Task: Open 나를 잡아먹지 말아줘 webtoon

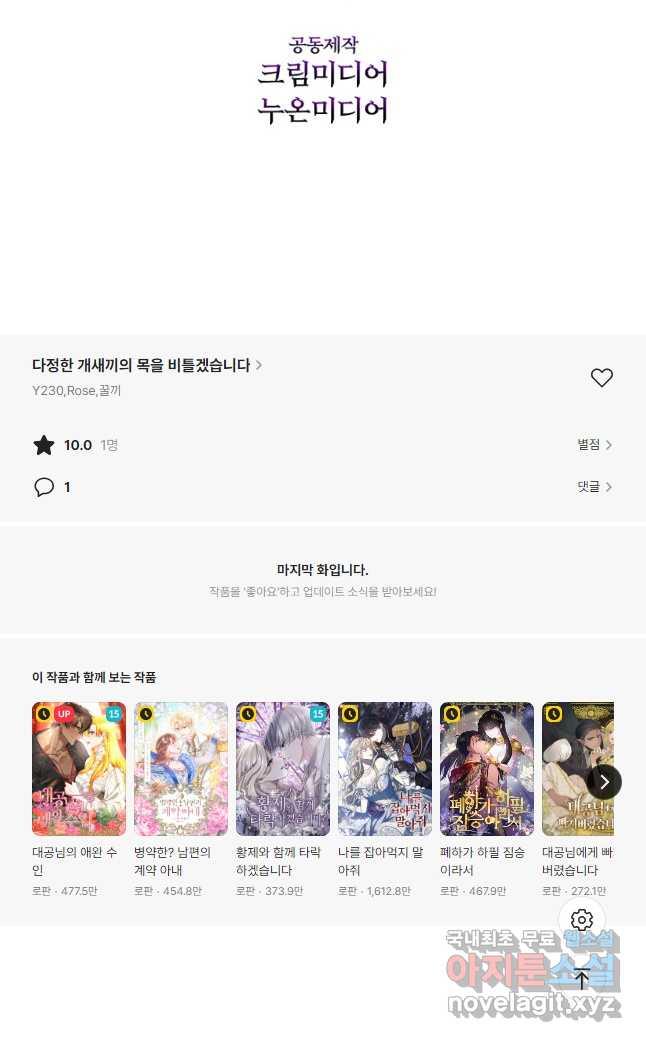Action: [x=385, y=769]
